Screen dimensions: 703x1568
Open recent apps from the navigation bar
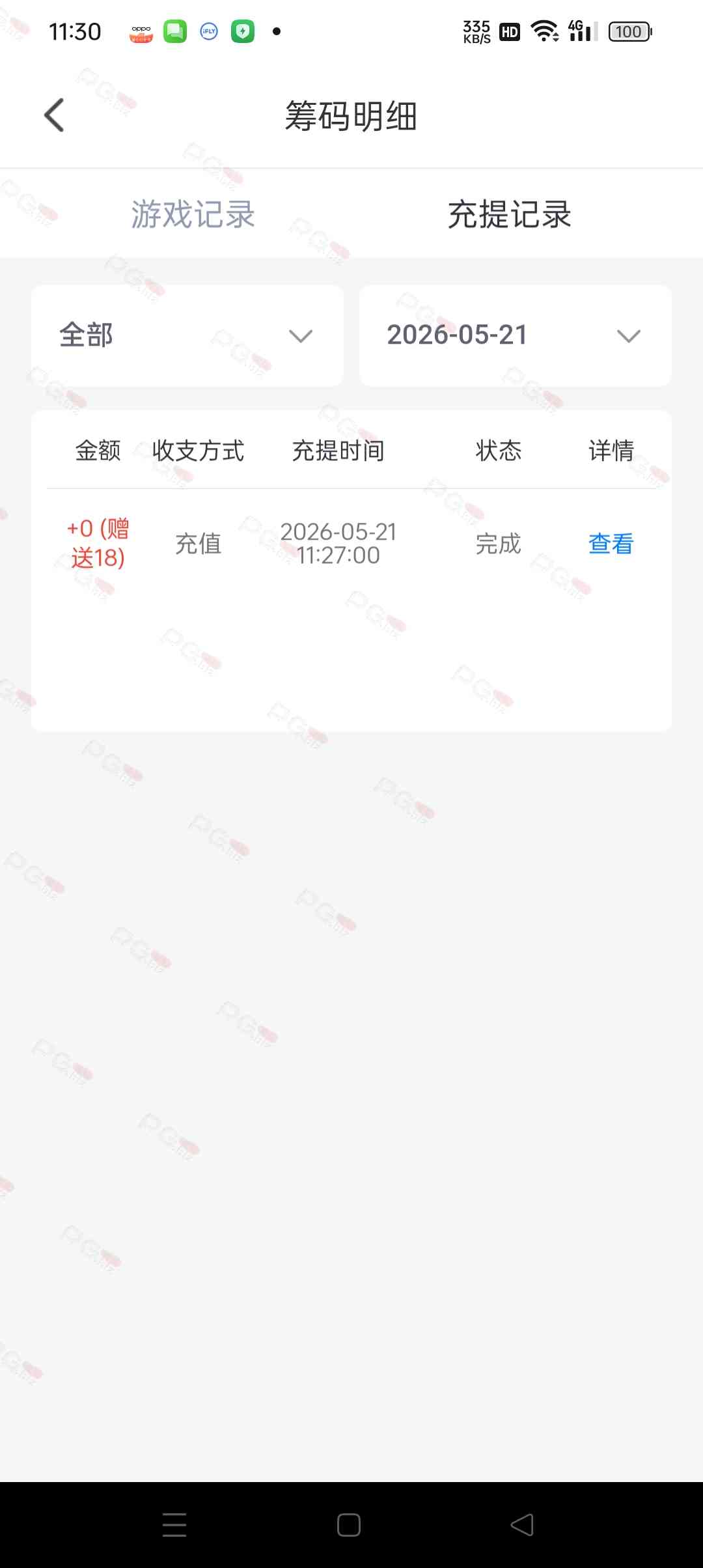click(174, 1525)
